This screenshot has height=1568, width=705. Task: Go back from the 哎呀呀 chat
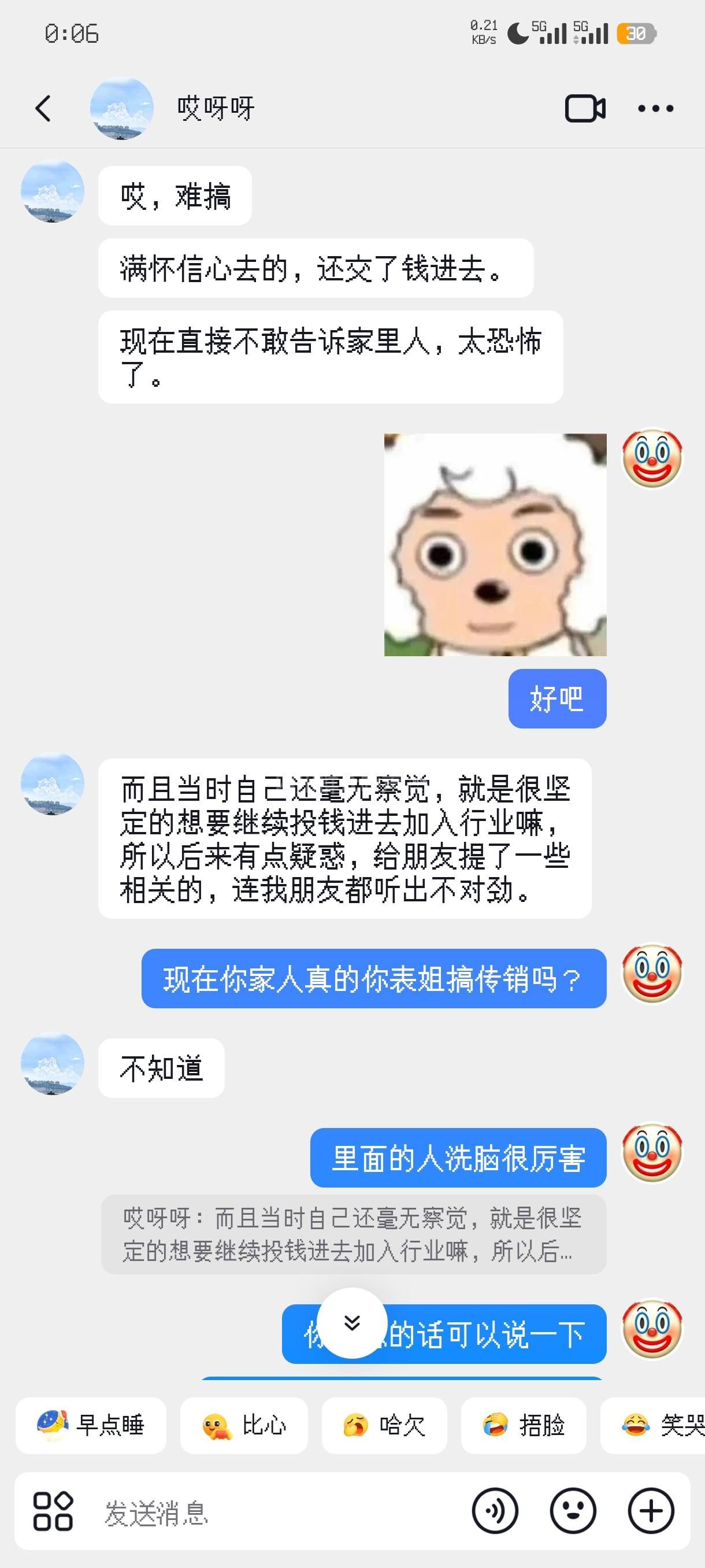click(43, 109)
